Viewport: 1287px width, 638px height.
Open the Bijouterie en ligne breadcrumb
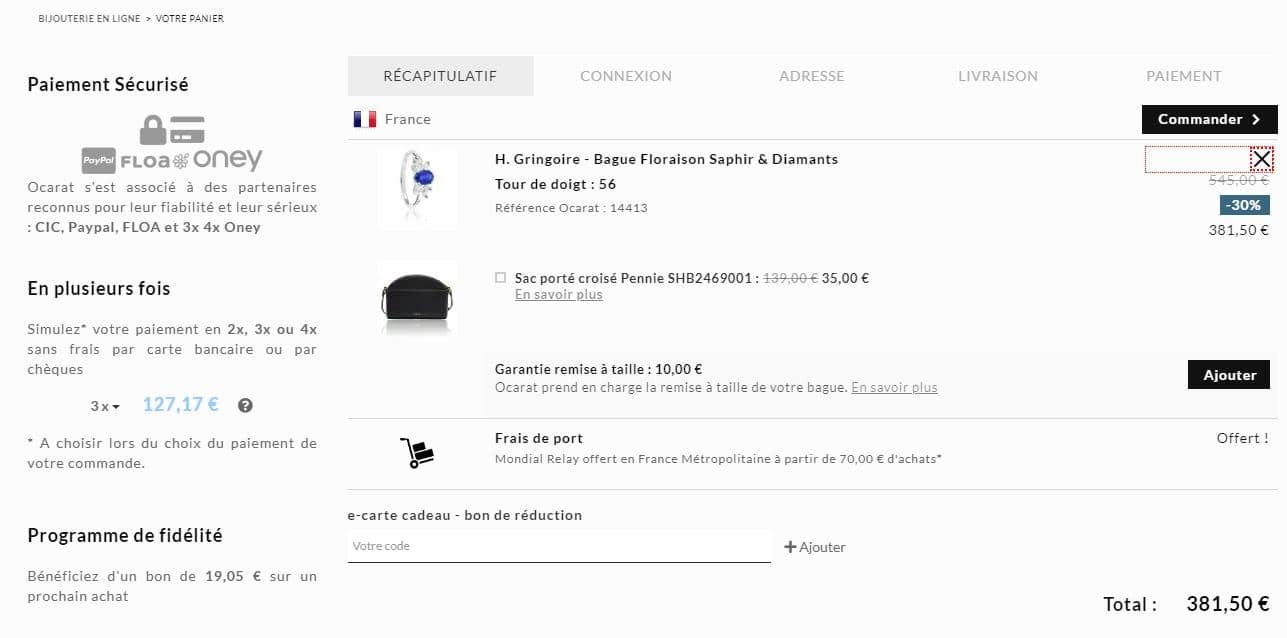(x=90, y=19)
